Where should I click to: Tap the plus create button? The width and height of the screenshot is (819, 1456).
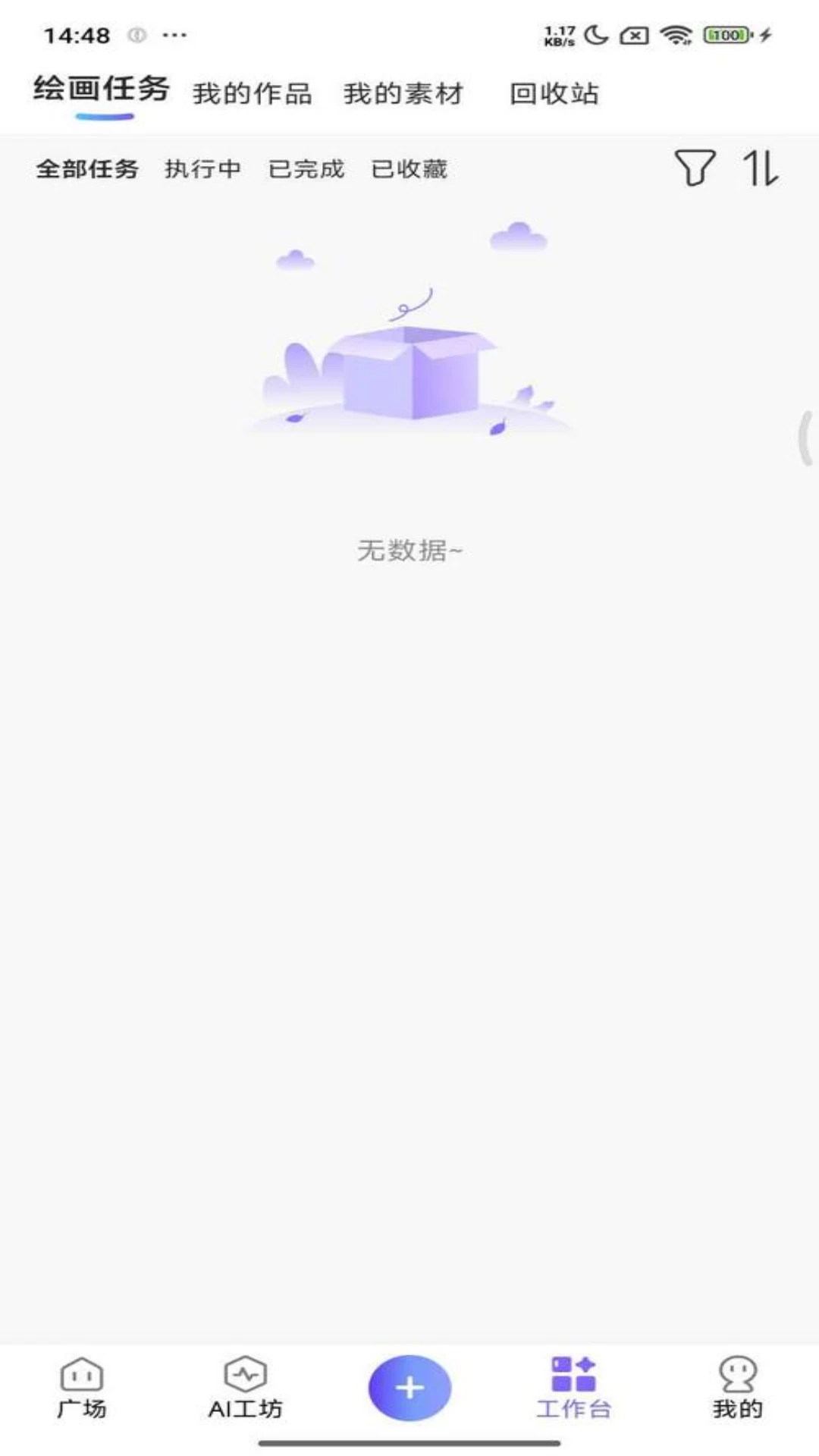click(x=409, y=1388)
